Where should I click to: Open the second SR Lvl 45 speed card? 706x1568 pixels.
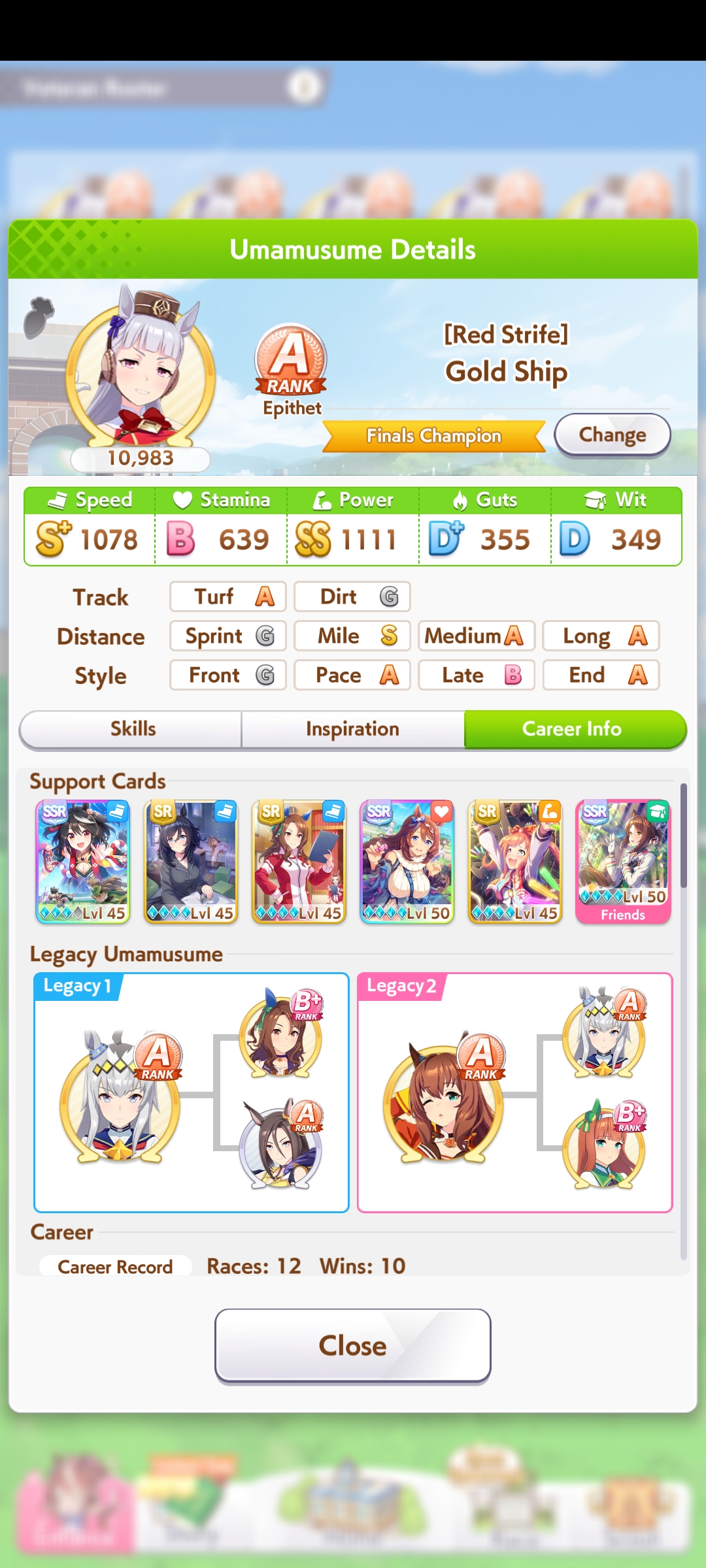tap(191, 861)
